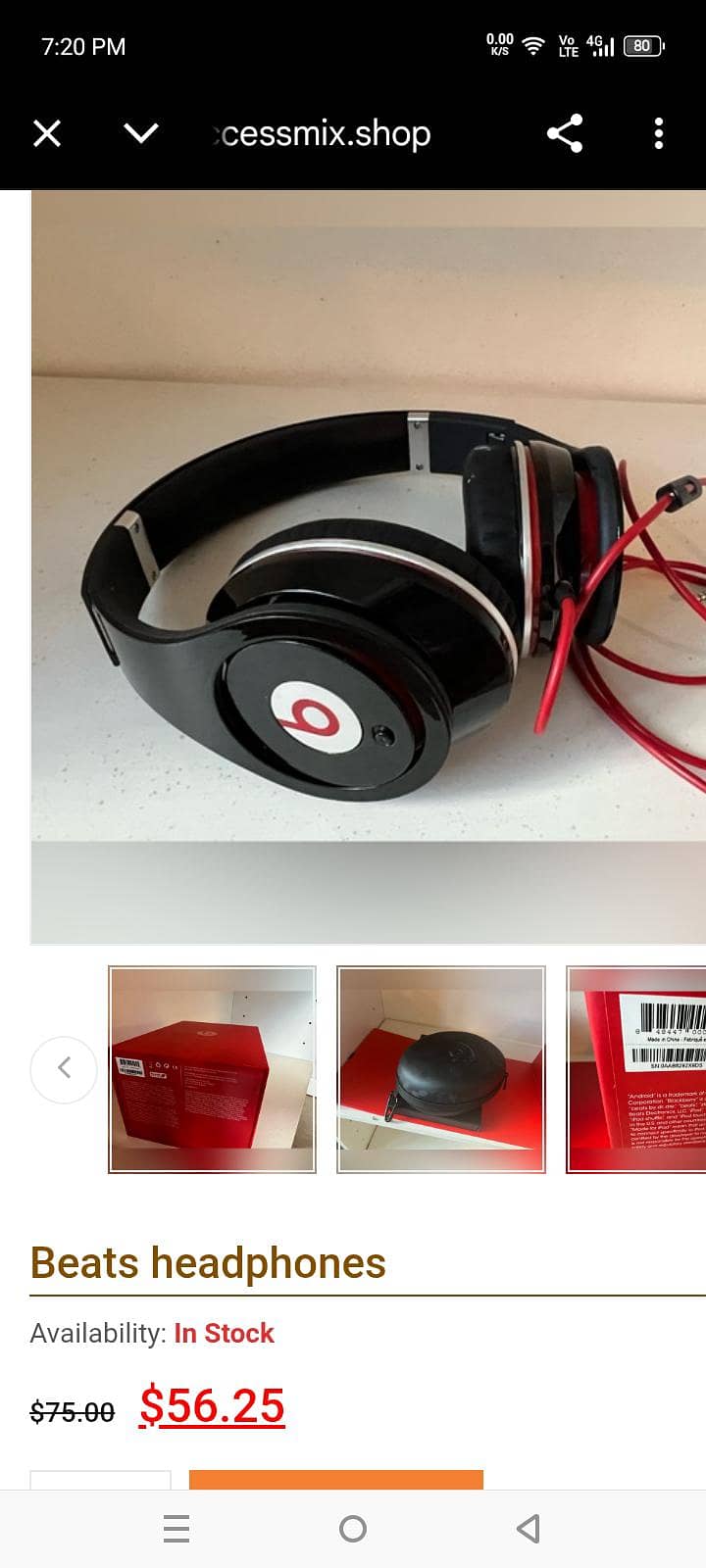Tap the previous-image carousel arrow
This screenshot has height=1568, width=706.
click(63, 1069)
